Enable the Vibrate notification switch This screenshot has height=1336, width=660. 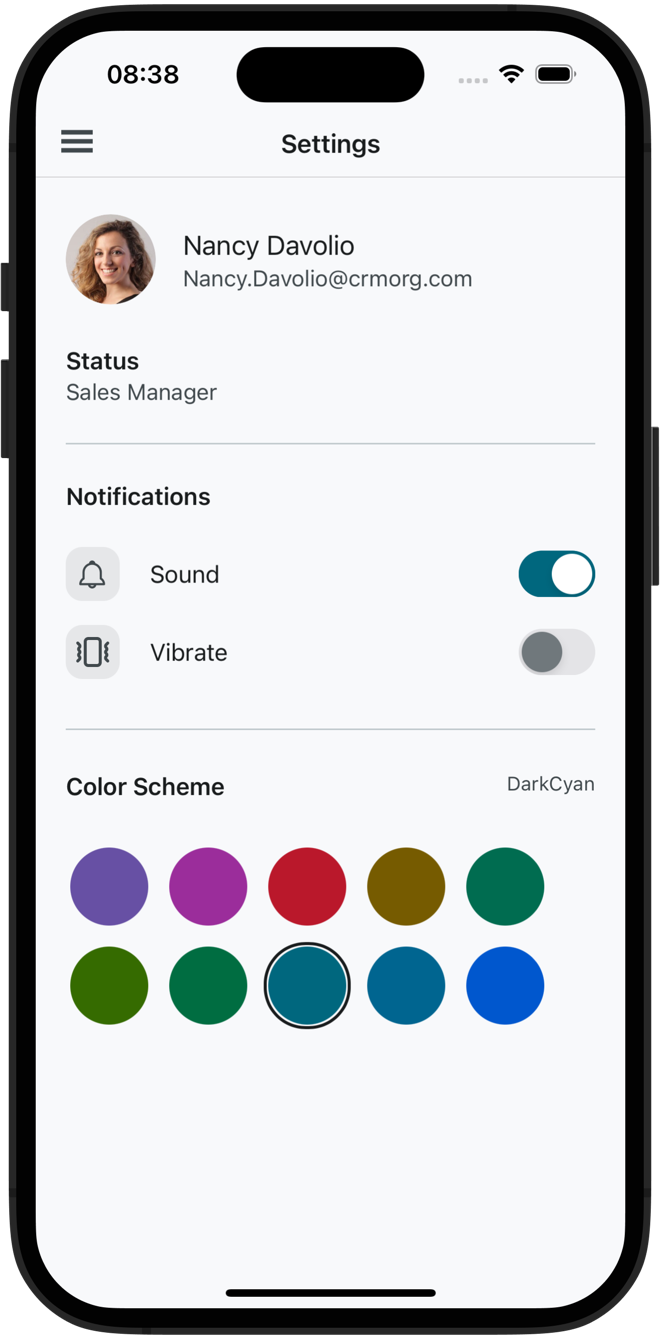556,652
